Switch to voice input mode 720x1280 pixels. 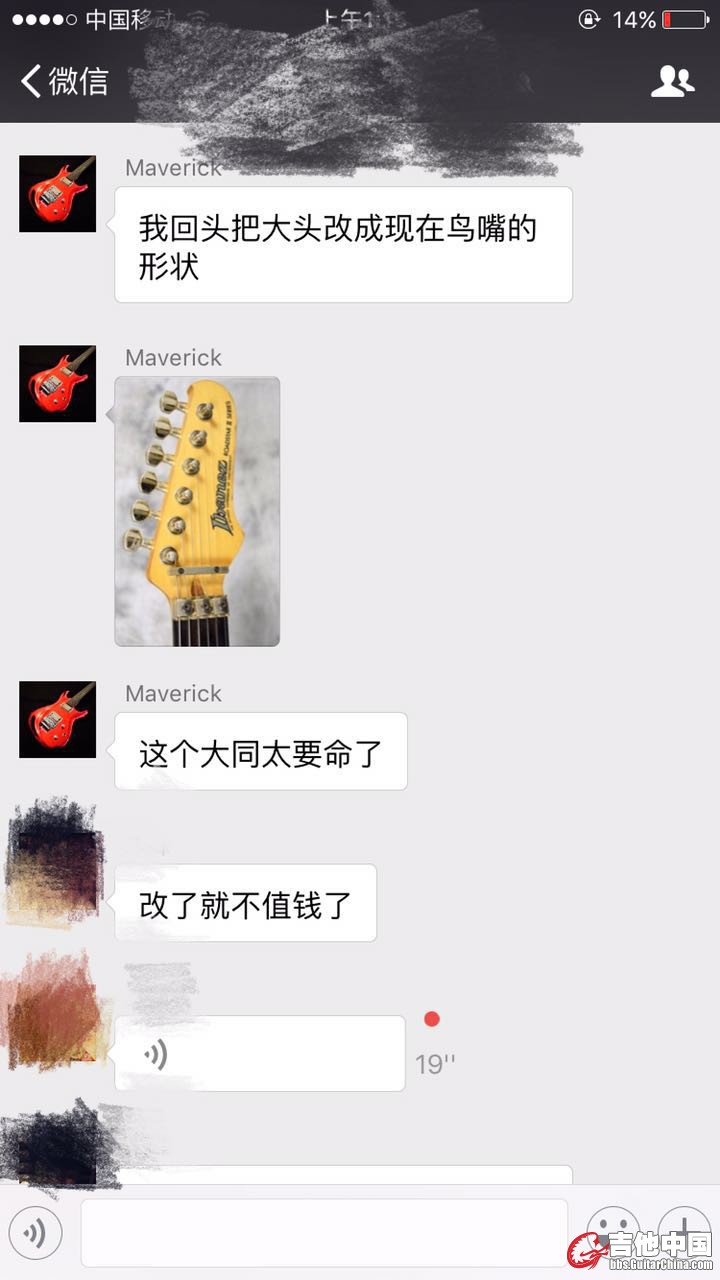[36, 1234]
